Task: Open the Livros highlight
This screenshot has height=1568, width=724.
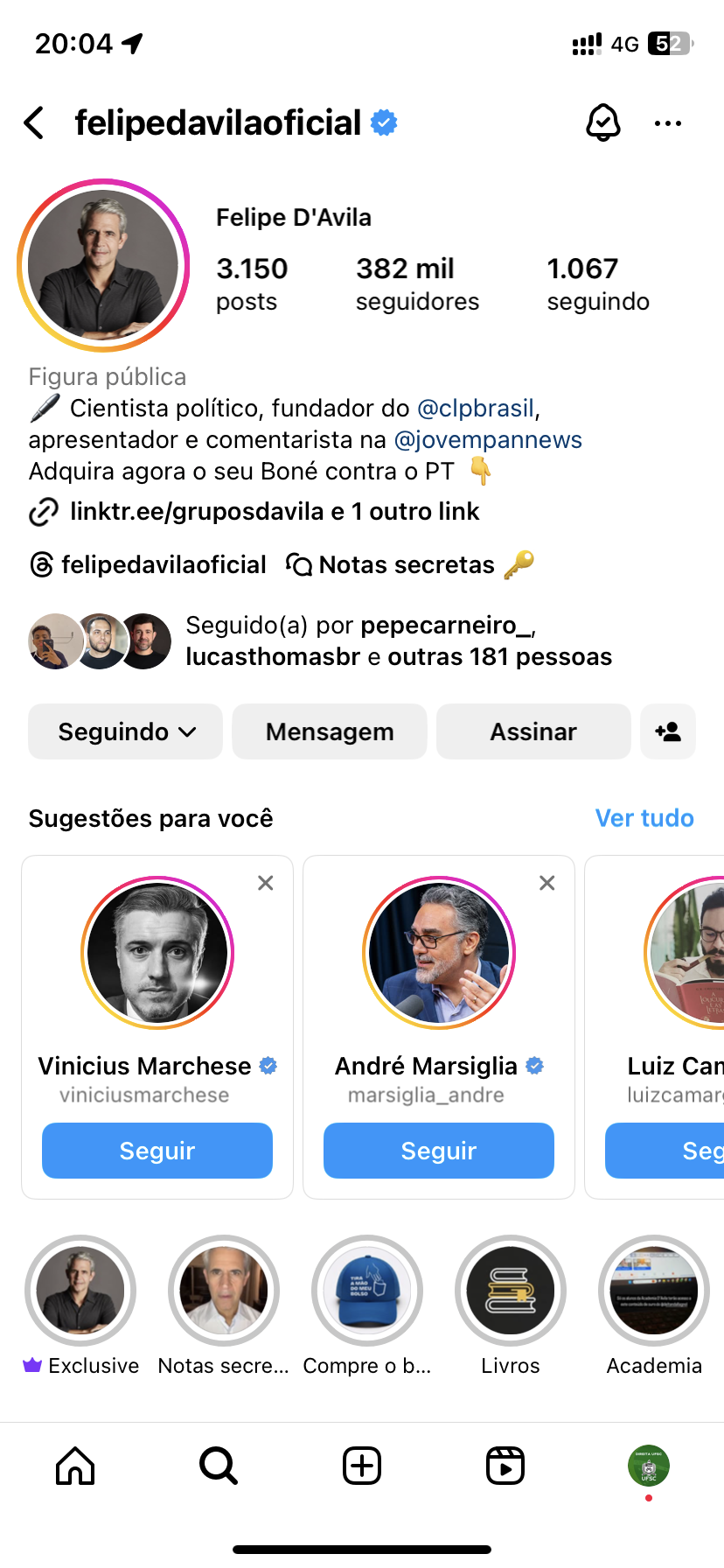Action: click(x=511, y=1291)
